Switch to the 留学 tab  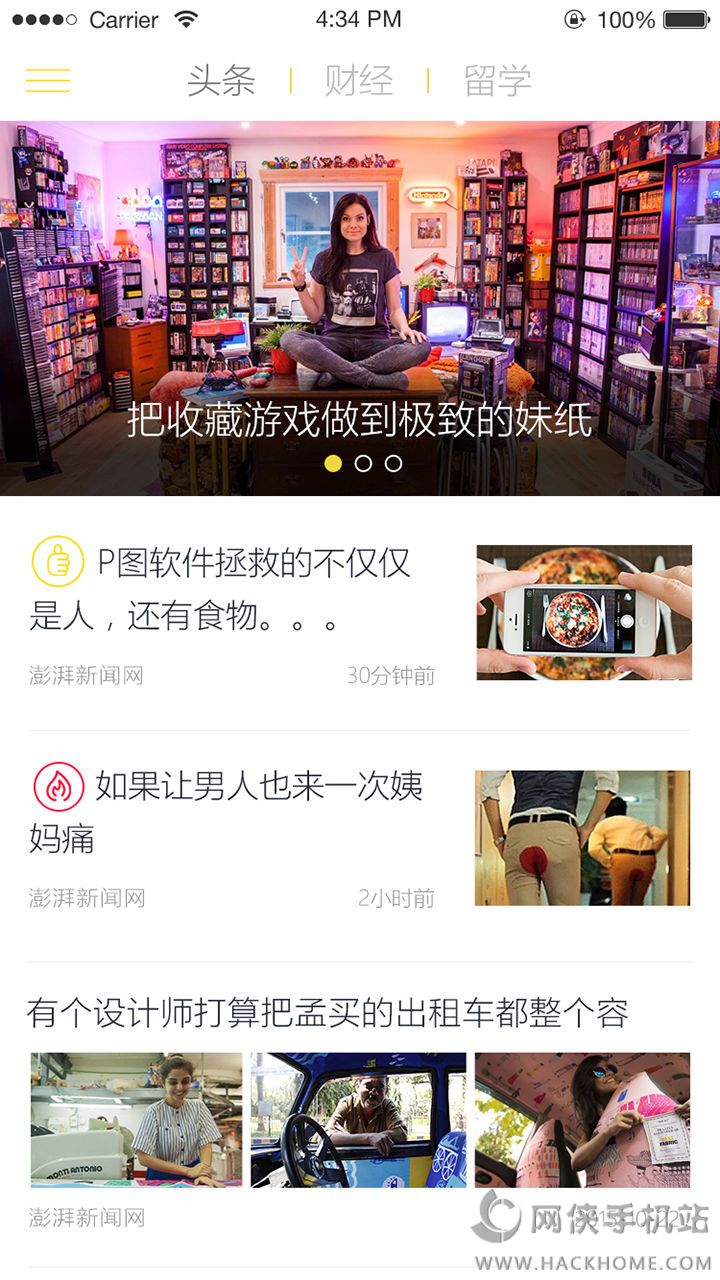point(497,81)
